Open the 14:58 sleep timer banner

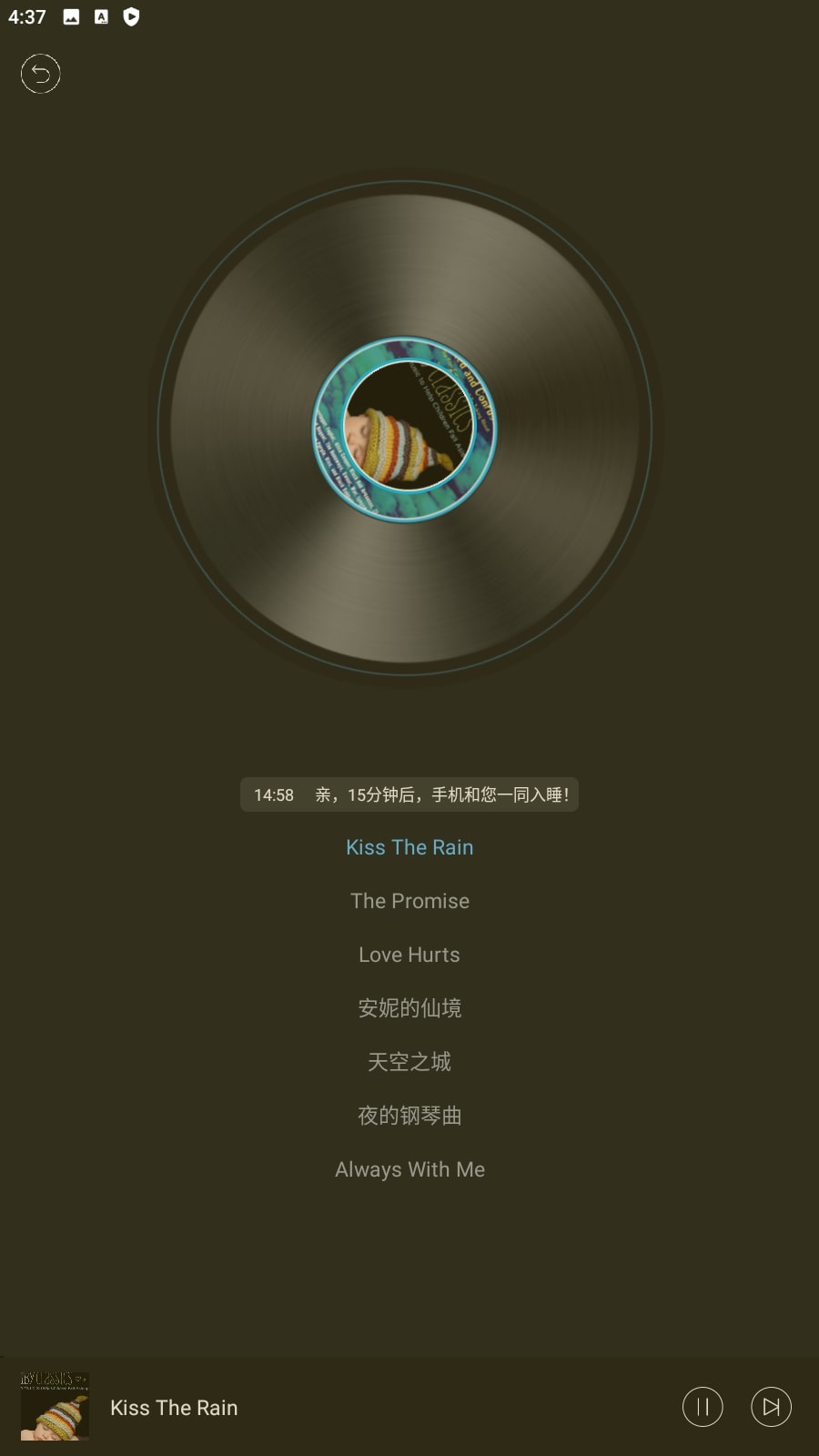(409, 794)
